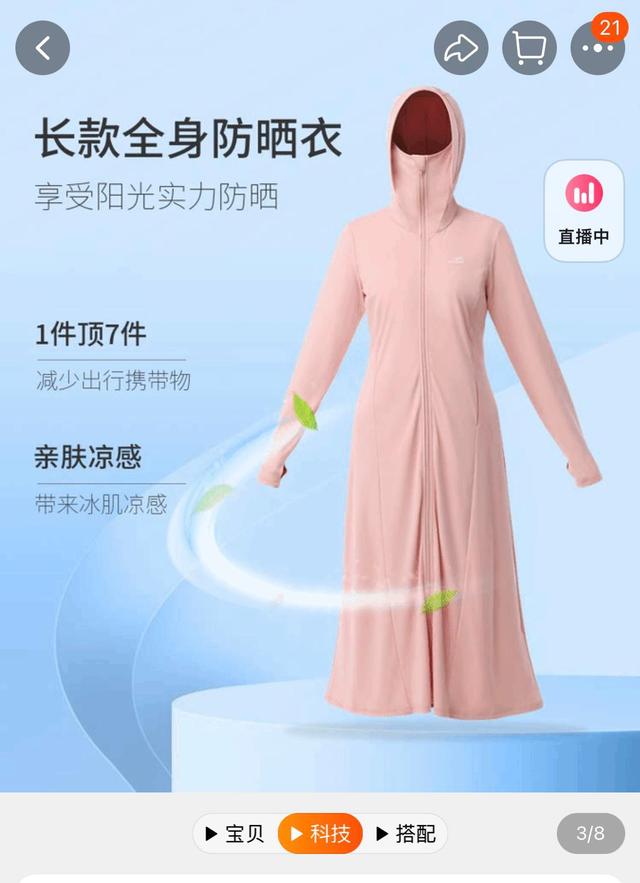The width and height of the screenshot is (640, 883).
Task: Switch to the 搭配 image section
Action: [405, 833]
